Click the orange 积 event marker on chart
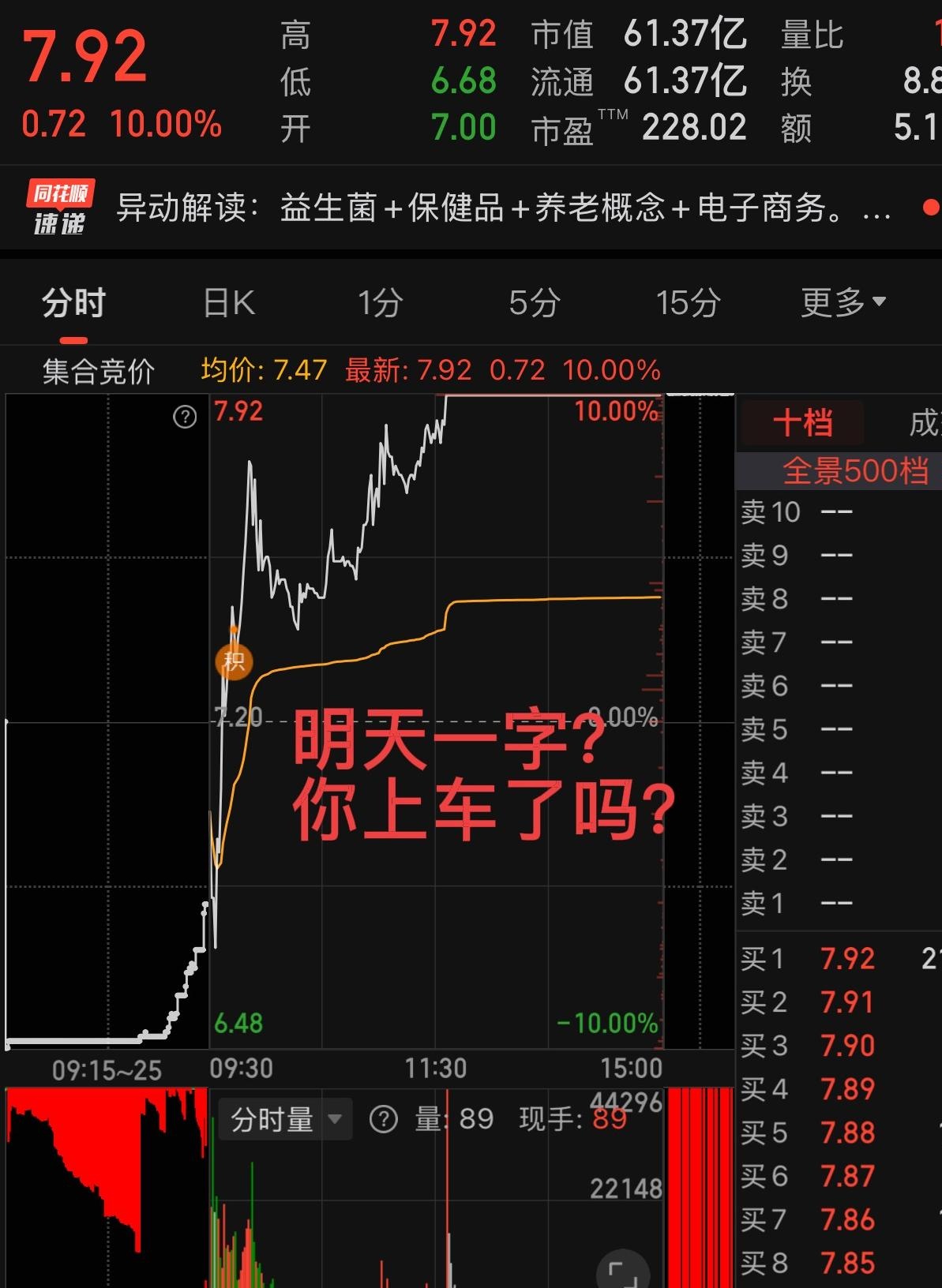942x1288 pixels. [x=233, y=661]
